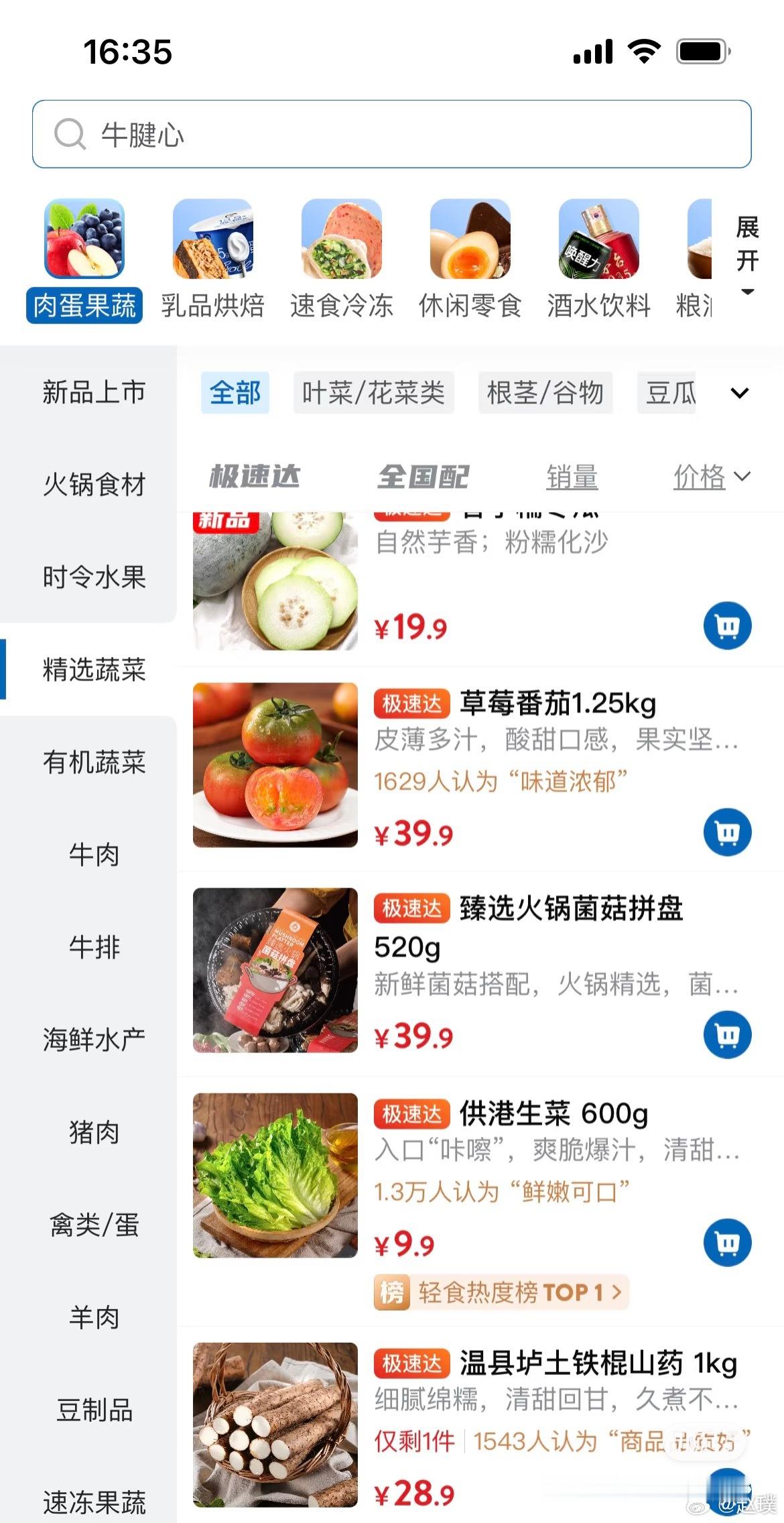Open 轻食热度榜 TOP 1 ranking
Viewport: 784px width, 1523px height.
tap(501, 1292)
